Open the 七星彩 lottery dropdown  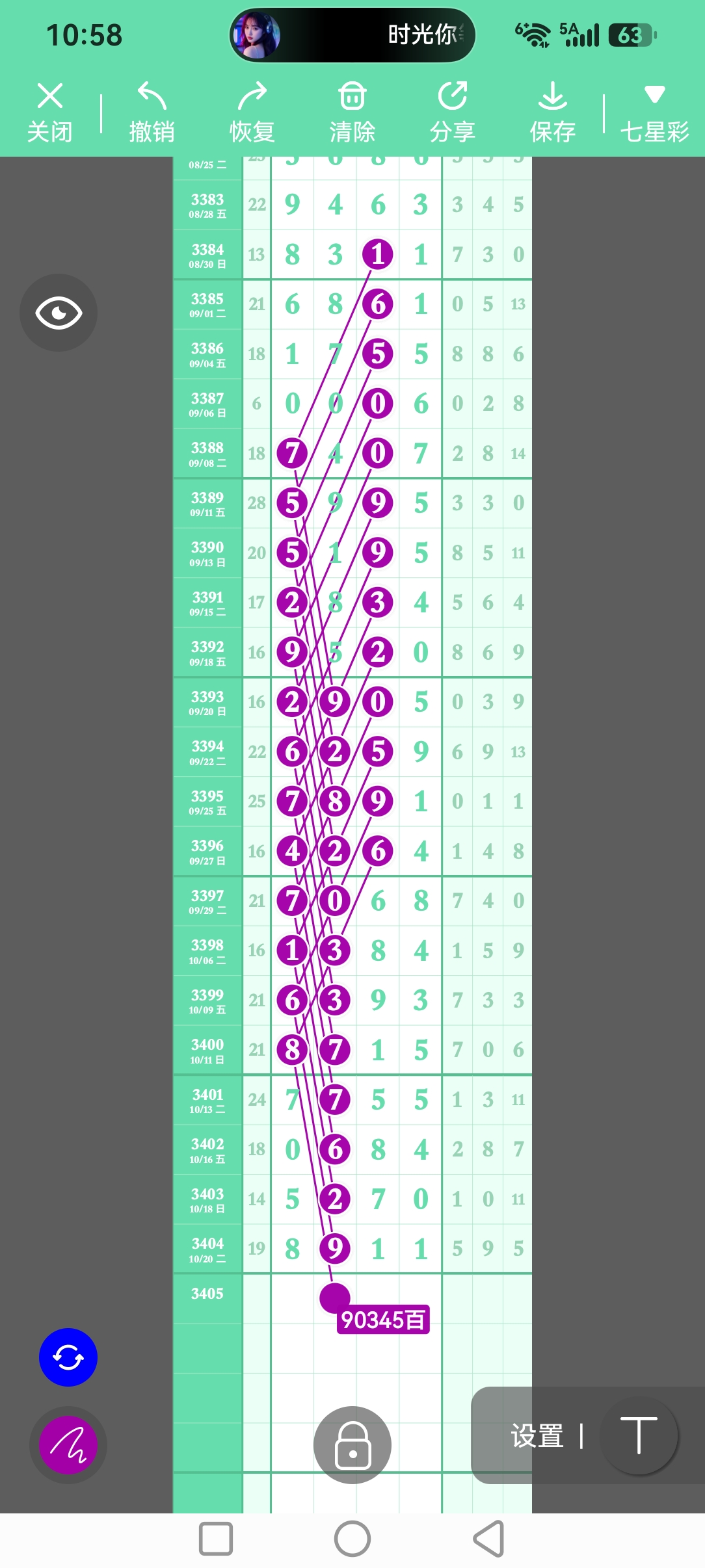point(654,112)
